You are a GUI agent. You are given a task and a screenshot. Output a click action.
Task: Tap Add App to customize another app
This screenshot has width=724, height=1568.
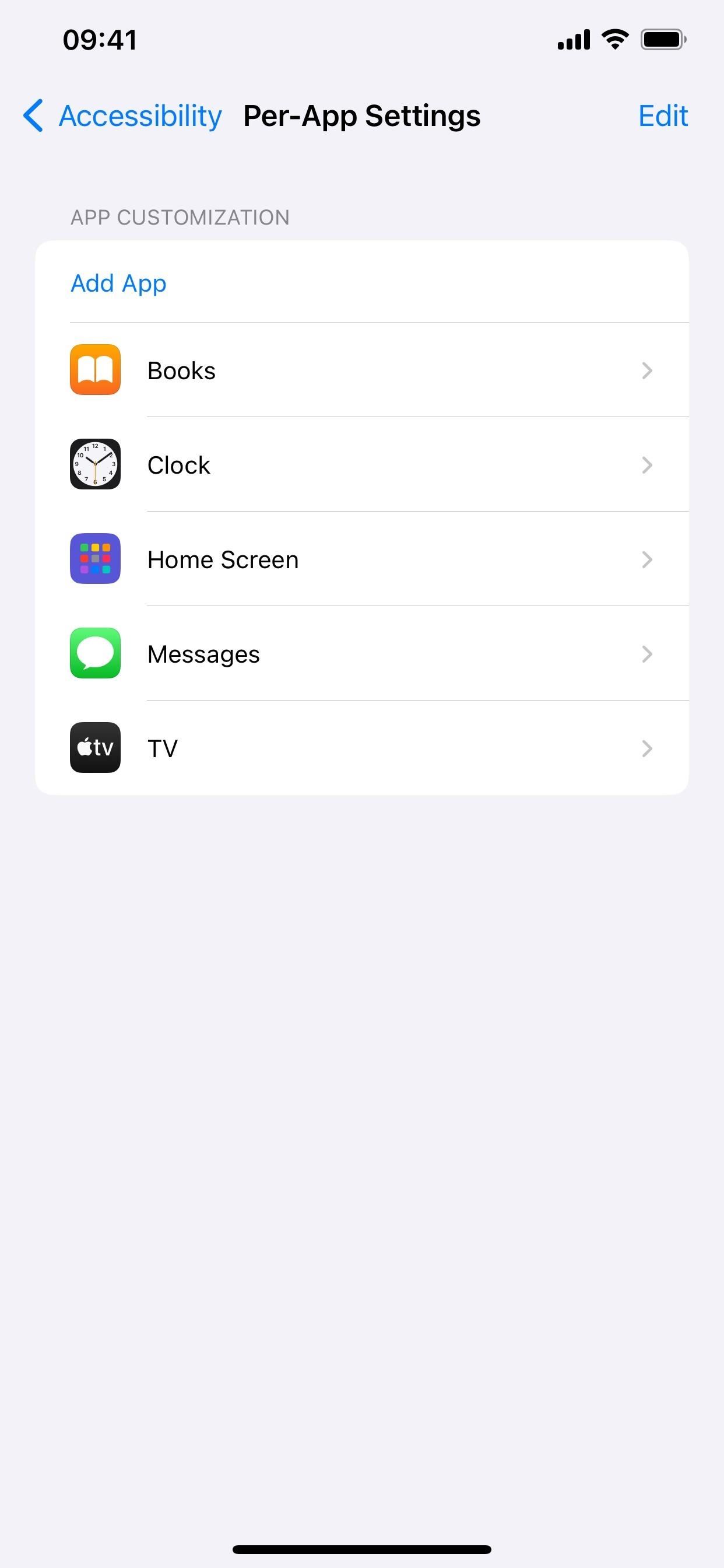tap(118, 283)
